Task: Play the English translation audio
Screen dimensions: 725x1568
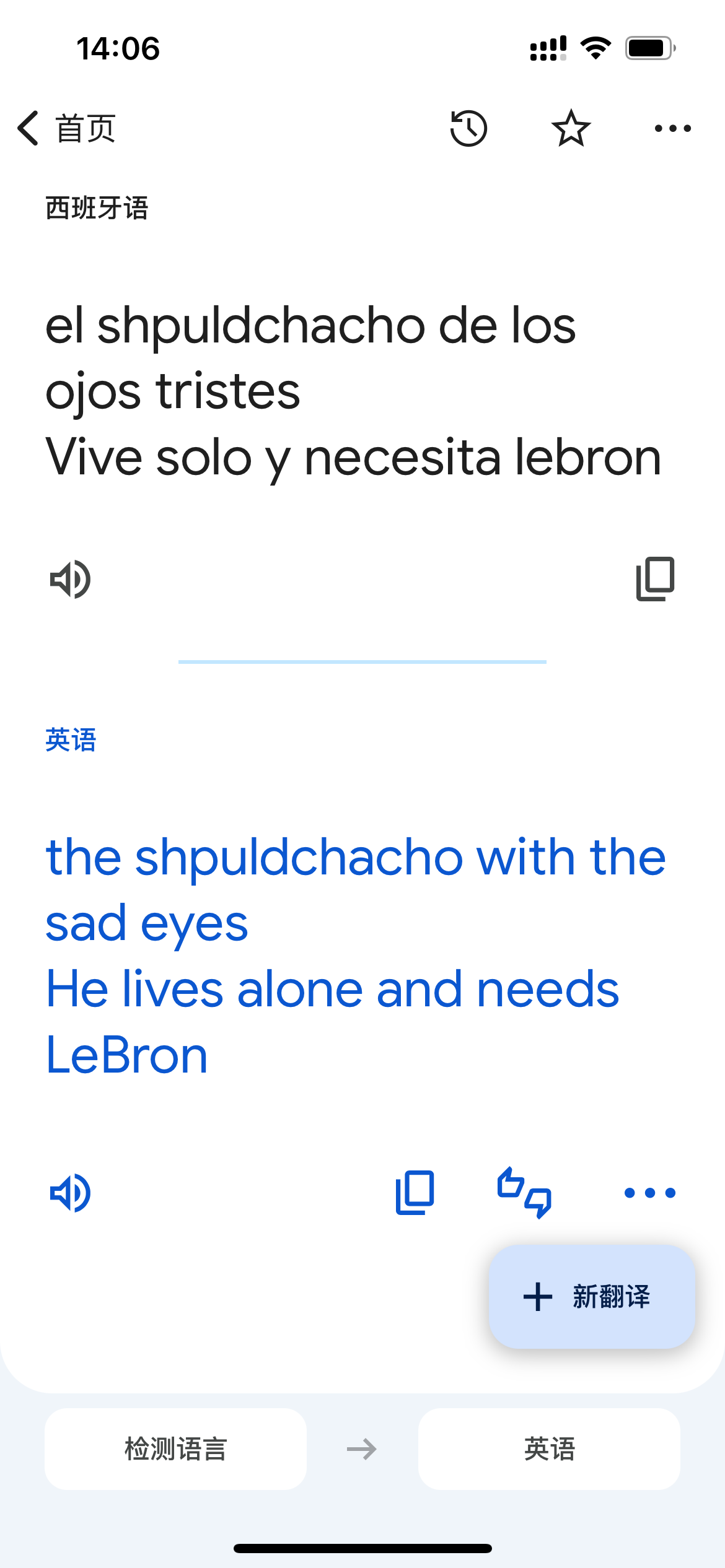Action: (70, 1192)
